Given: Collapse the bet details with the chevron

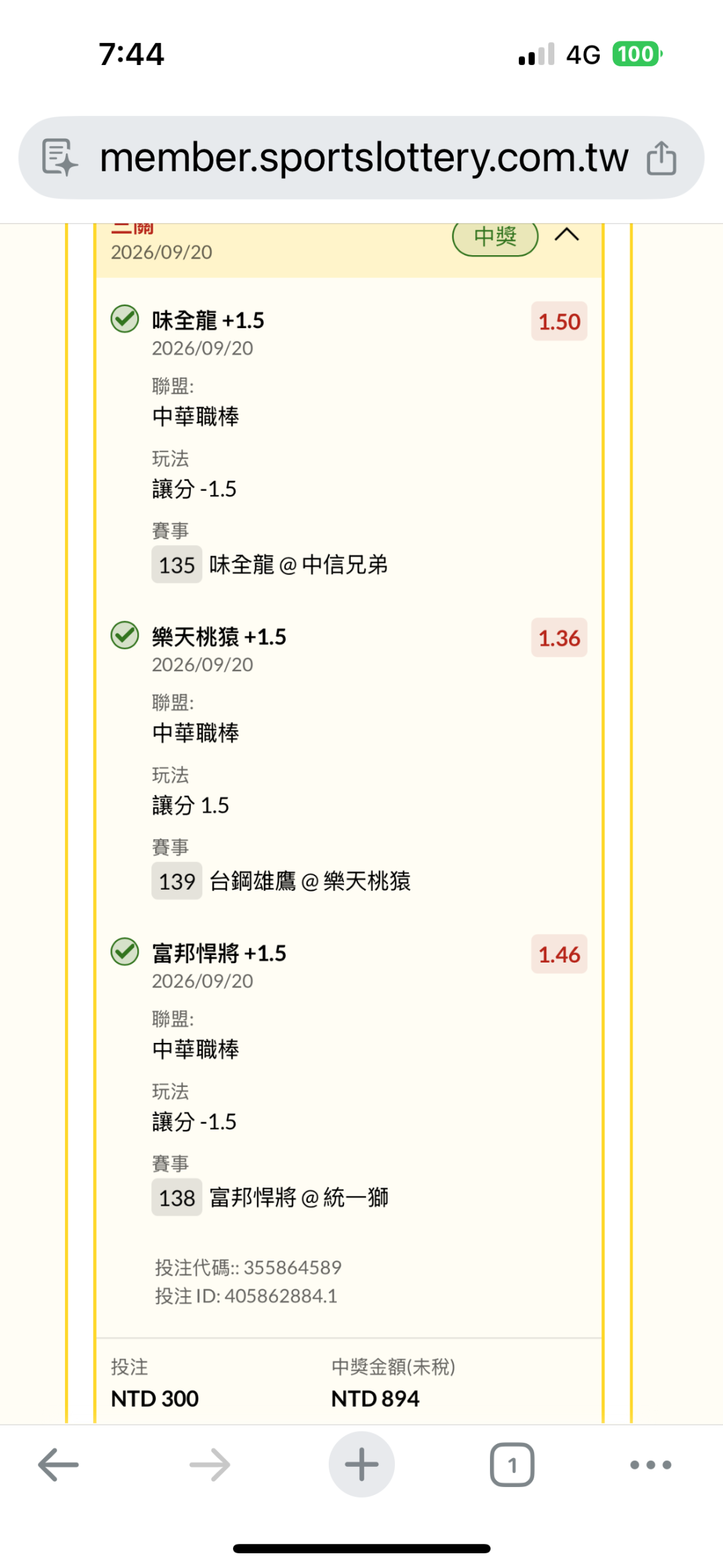Looking at the screenshot, I should (566, 235).
